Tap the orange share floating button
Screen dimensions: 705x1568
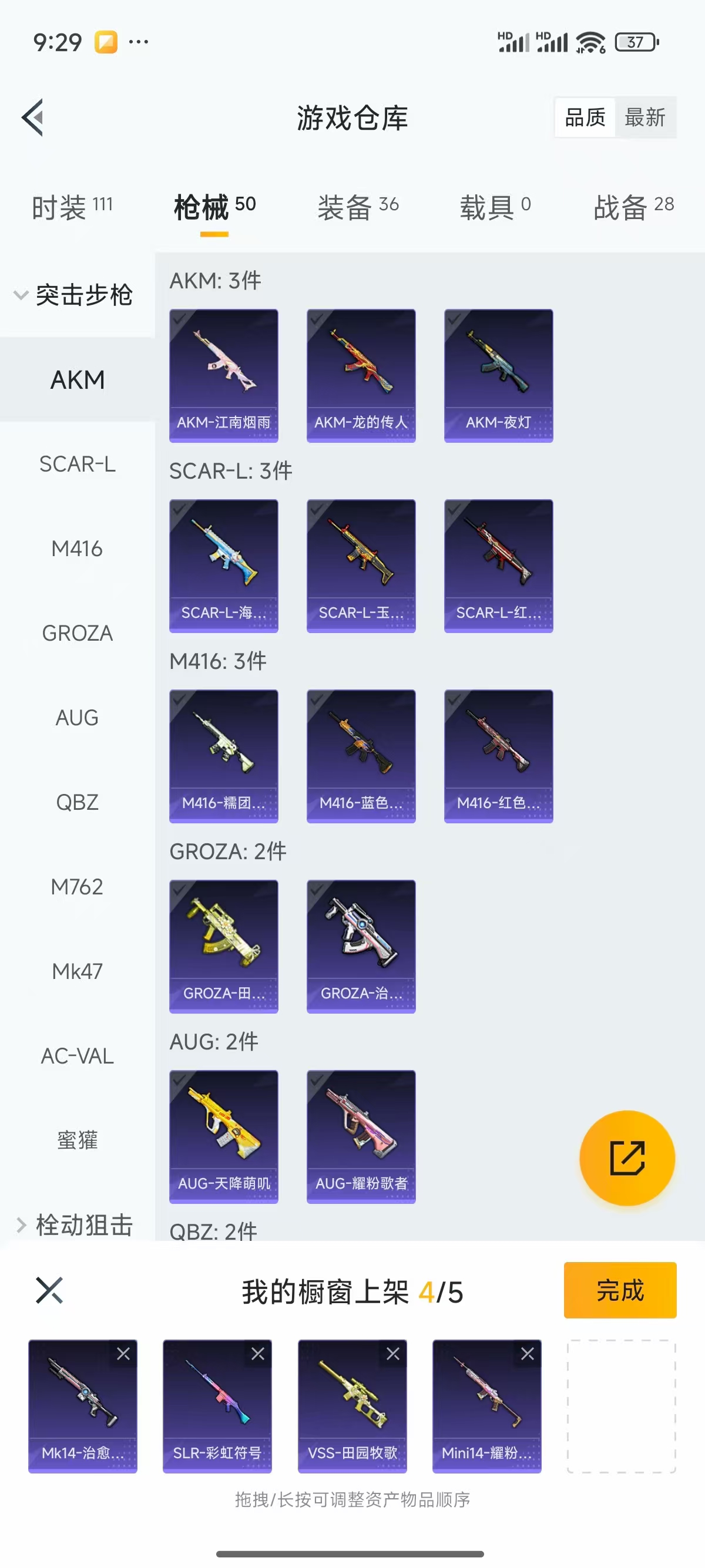pos(627,1158)
